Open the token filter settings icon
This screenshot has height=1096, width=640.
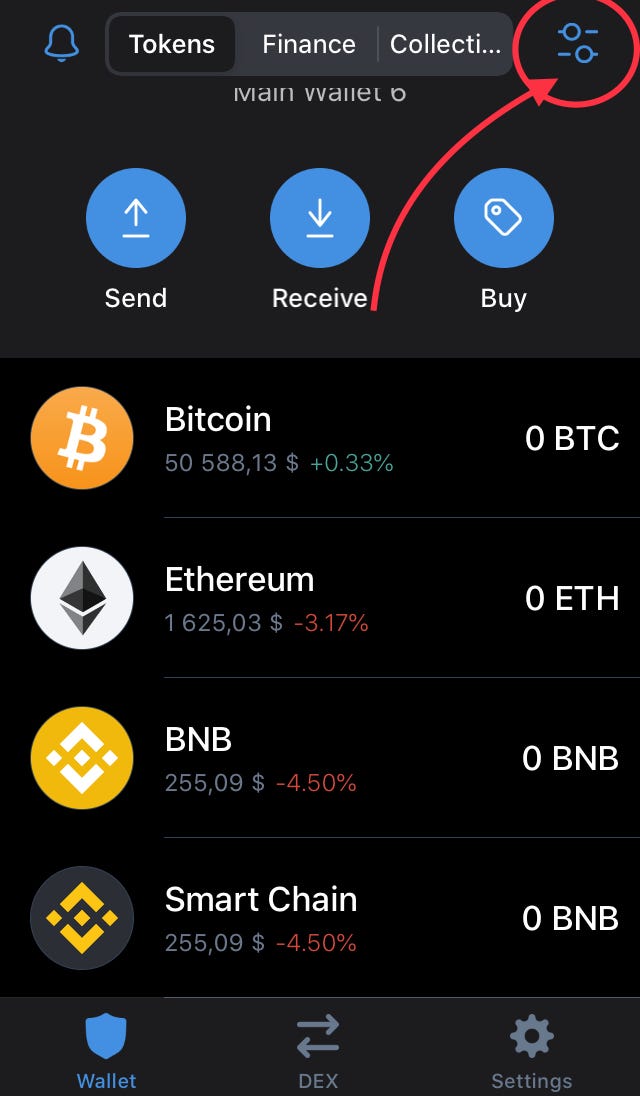click(x=578, y=44)
